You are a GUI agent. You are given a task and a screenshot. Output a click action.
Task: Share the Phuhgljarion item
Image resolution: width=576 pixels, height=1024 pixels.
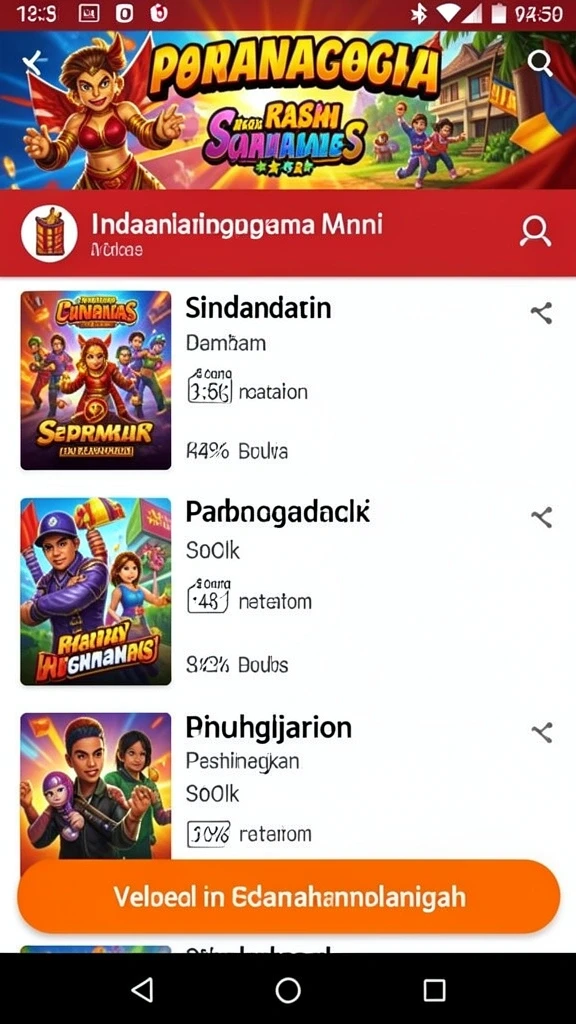[x=541, y=733]
